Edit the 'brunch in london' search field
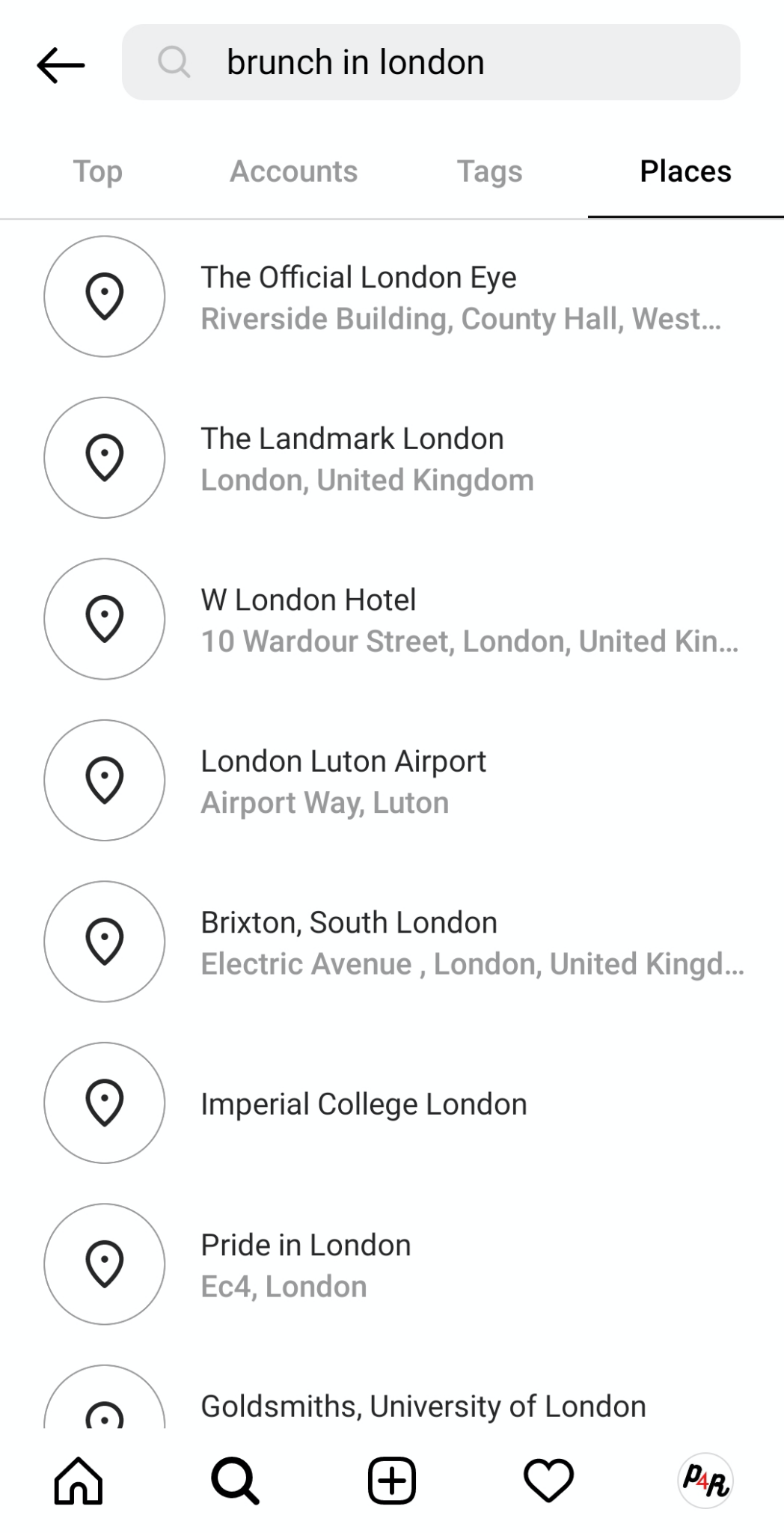This screenshot has height=1533, width=784. [431, 62]
